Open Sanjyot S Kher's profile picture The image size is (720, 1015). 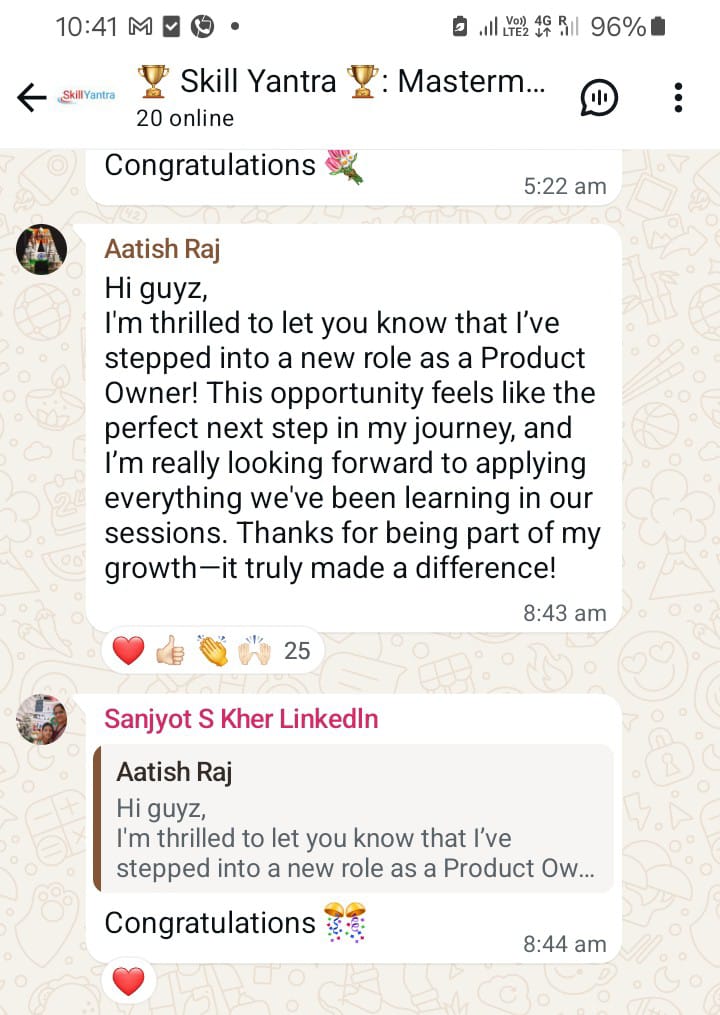(42, 719)
